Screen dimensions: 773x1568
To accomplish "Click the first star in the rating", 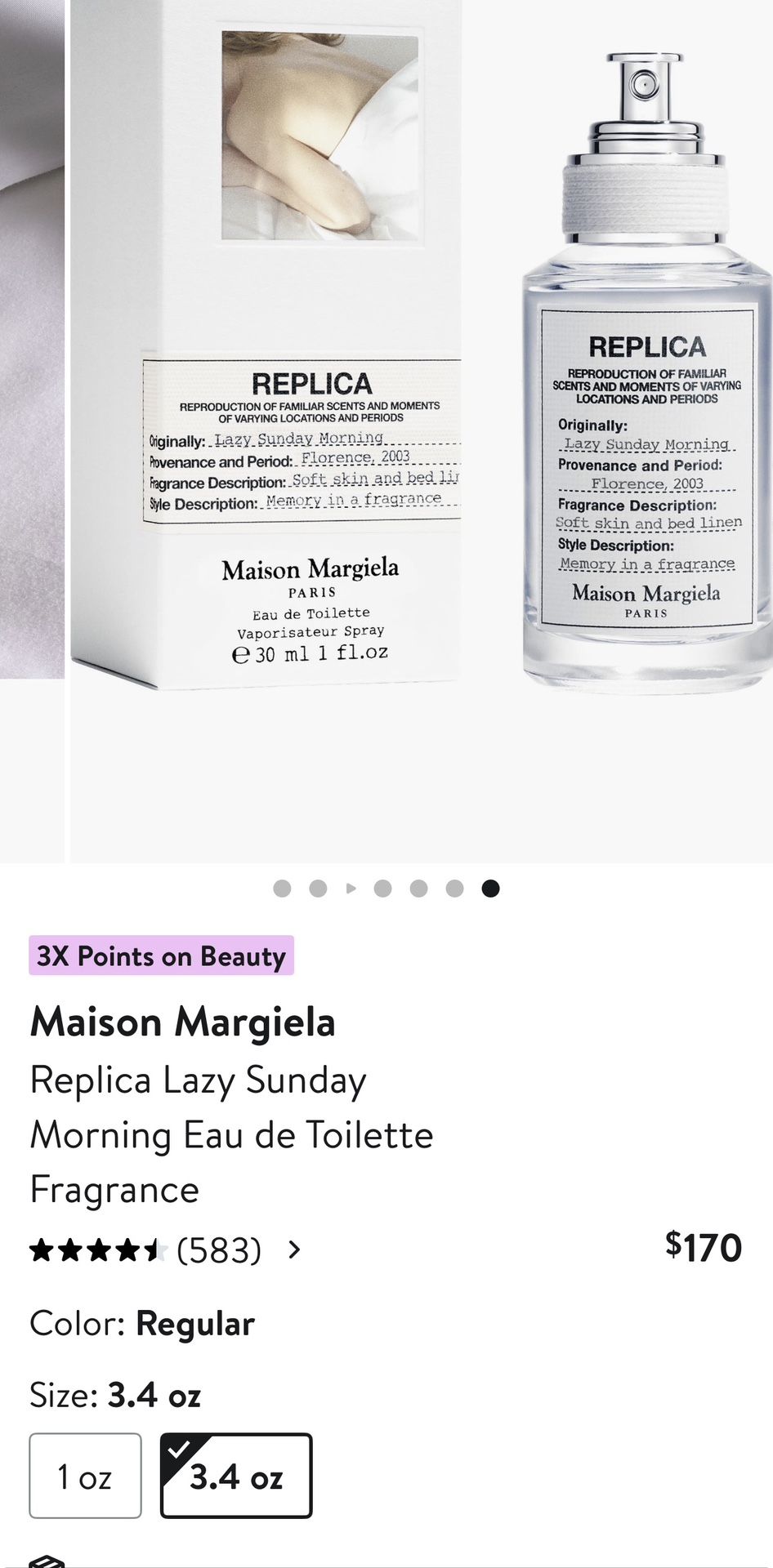I will pos(42,1250).
